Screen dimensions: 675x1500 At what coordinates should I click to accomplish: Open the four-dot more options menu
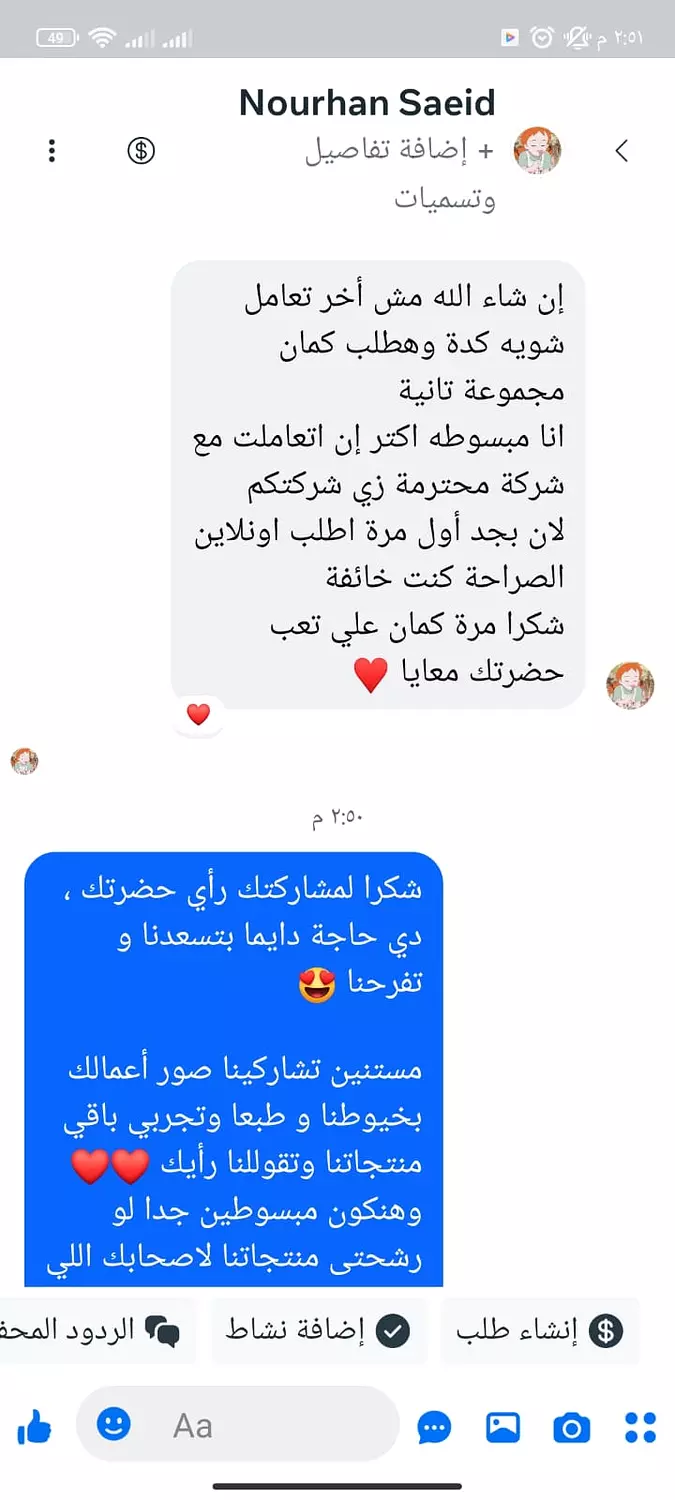(x=640, y=1427)
